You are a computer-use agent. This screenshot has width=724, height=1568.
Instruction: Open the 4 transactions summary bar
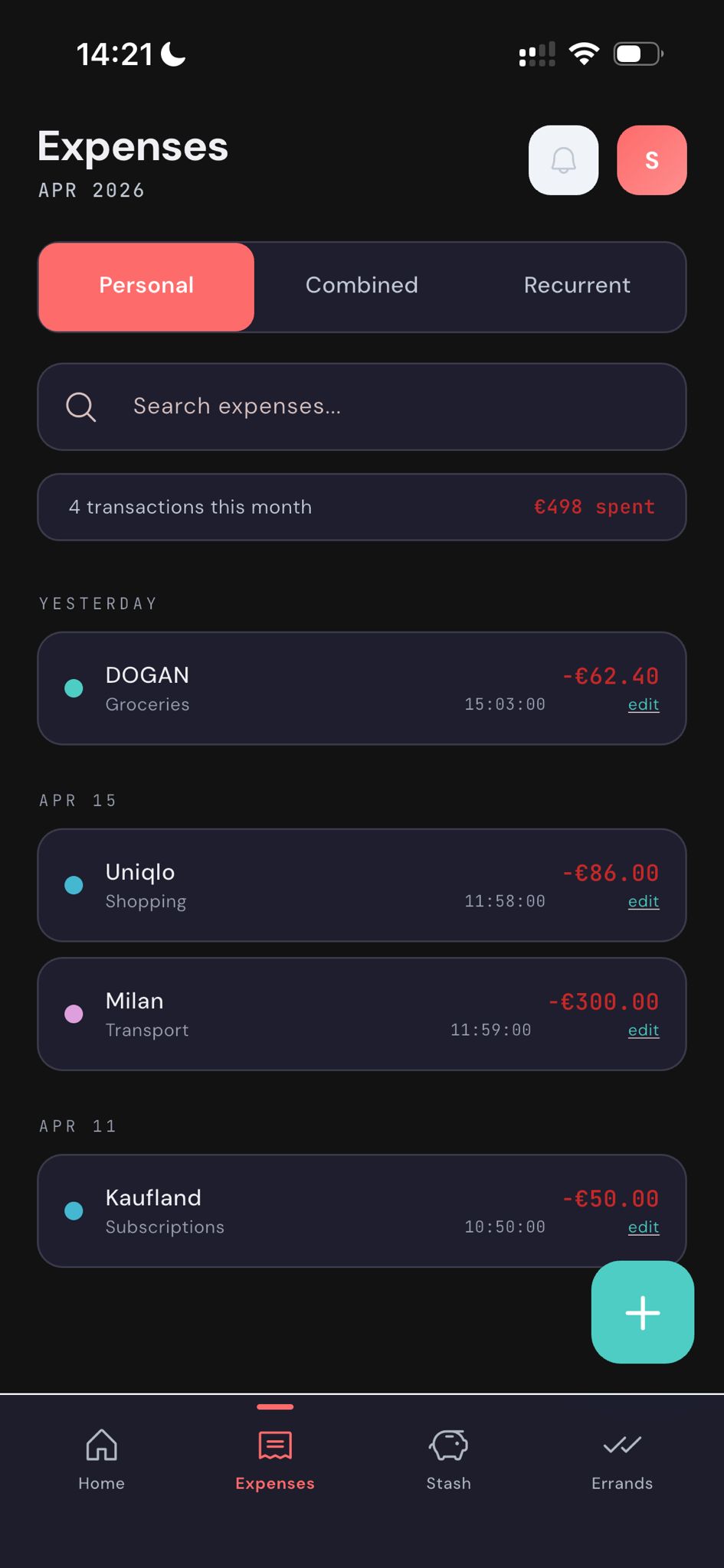pos(361,506)
